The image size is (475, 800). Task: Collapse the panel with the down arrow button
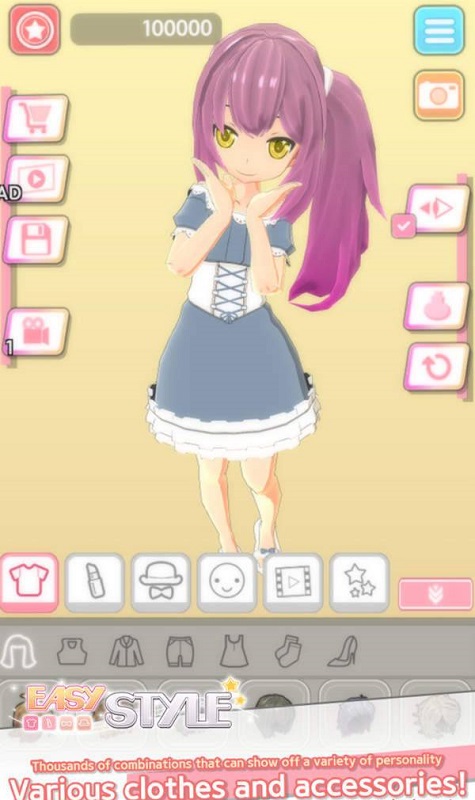[x=436, y=594]
